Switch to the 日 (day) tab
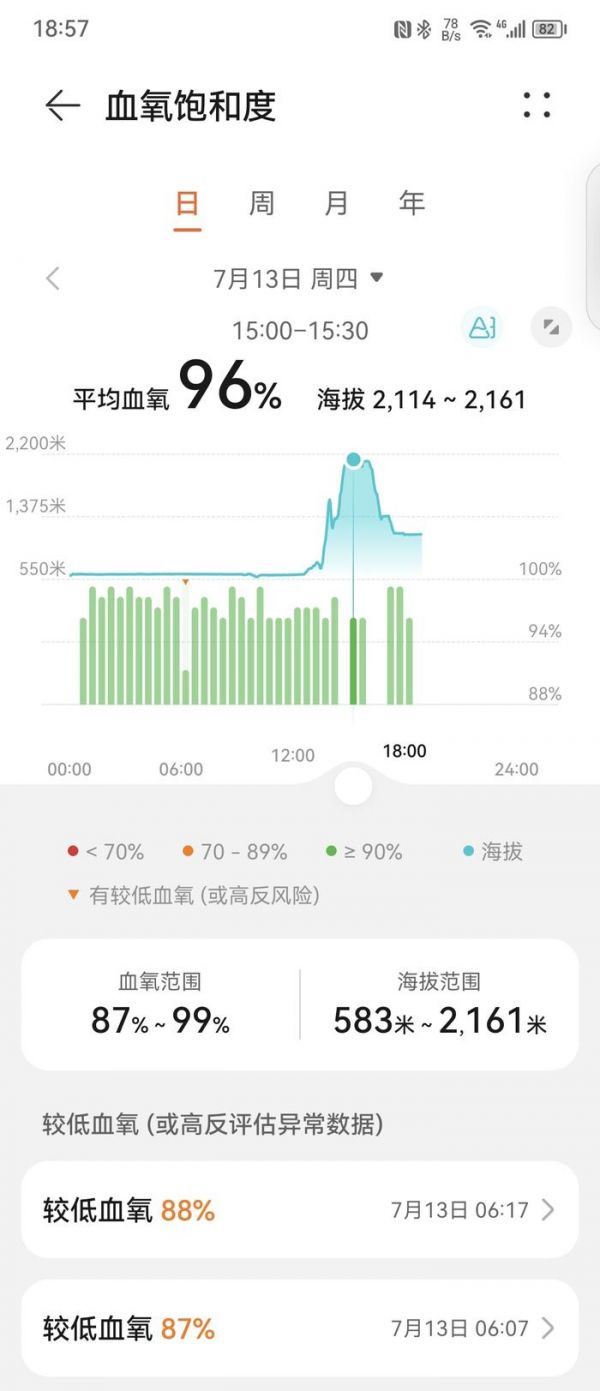 pyautogui.click(x=187, y=204)
